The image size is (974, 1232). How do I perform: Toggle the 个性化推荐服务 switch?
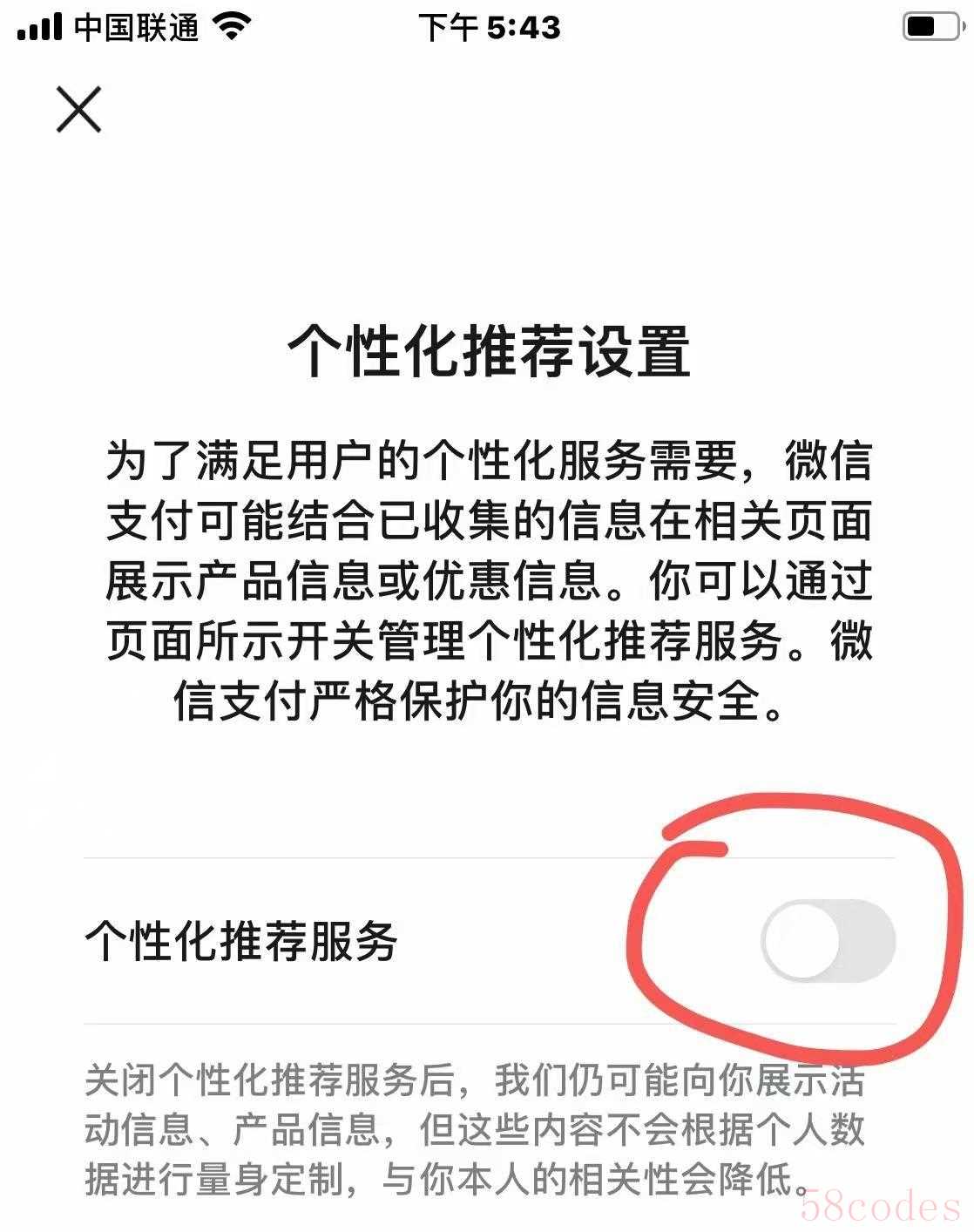(828, 941)
